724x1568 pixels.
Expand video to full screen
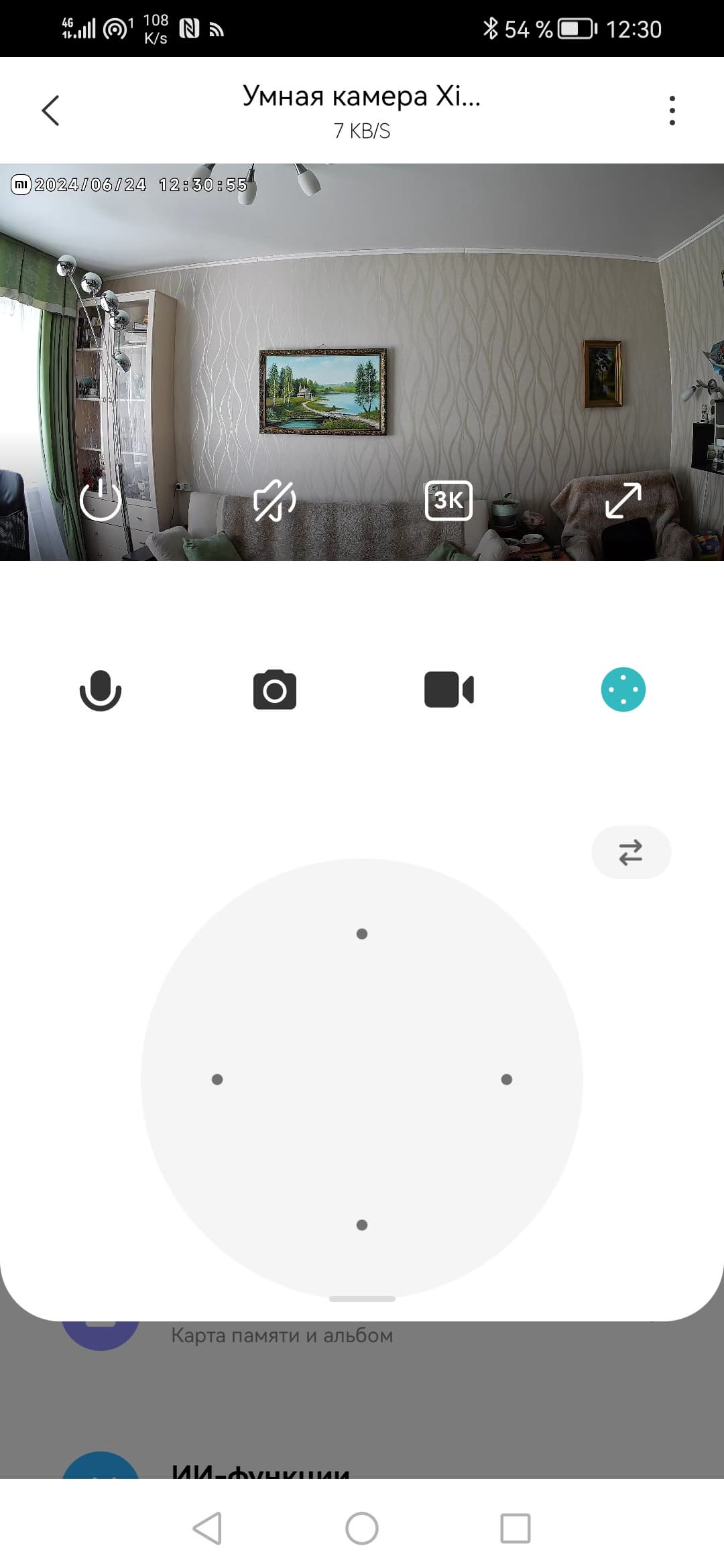coord(623,500)
